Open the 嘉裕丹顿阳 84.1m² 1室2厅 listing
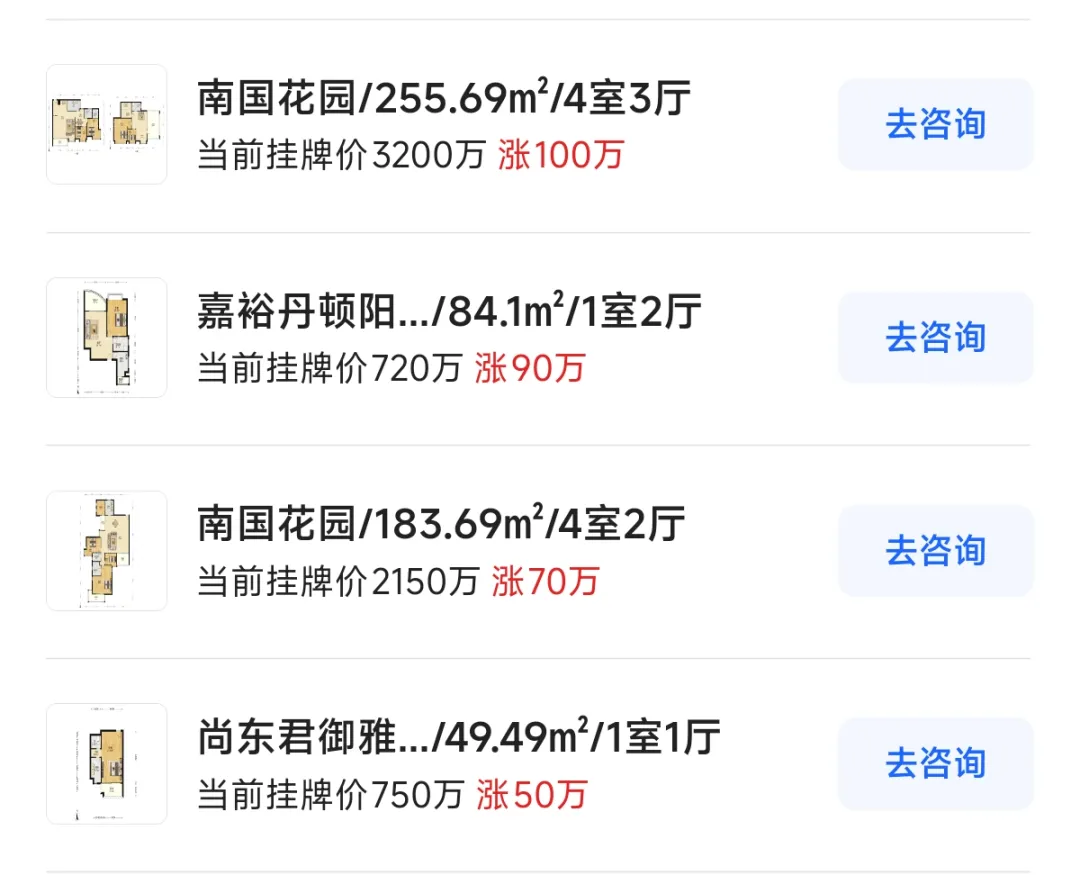 449,312
